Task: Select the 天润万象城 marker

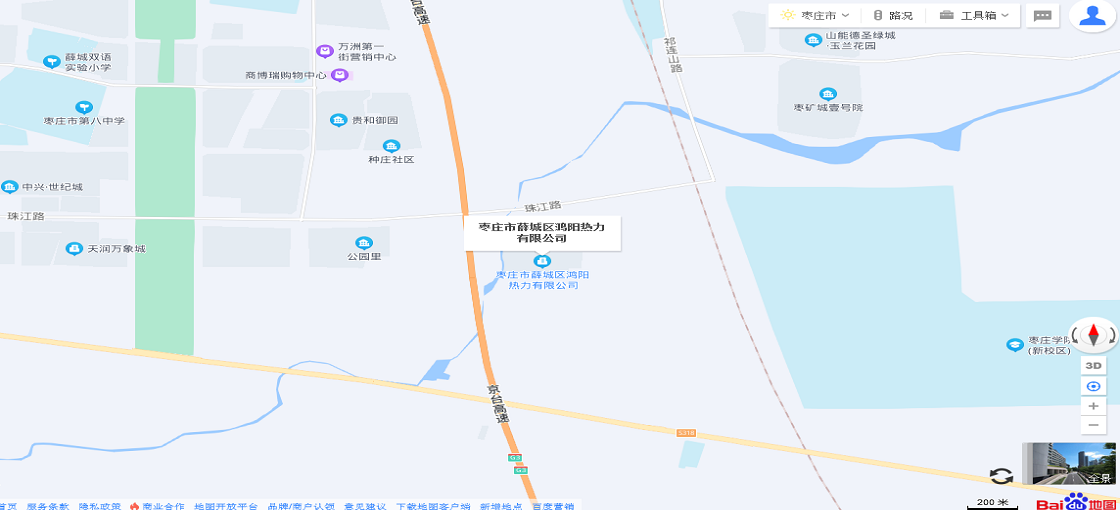Action: pyautogui.click(x=73, y=248)
